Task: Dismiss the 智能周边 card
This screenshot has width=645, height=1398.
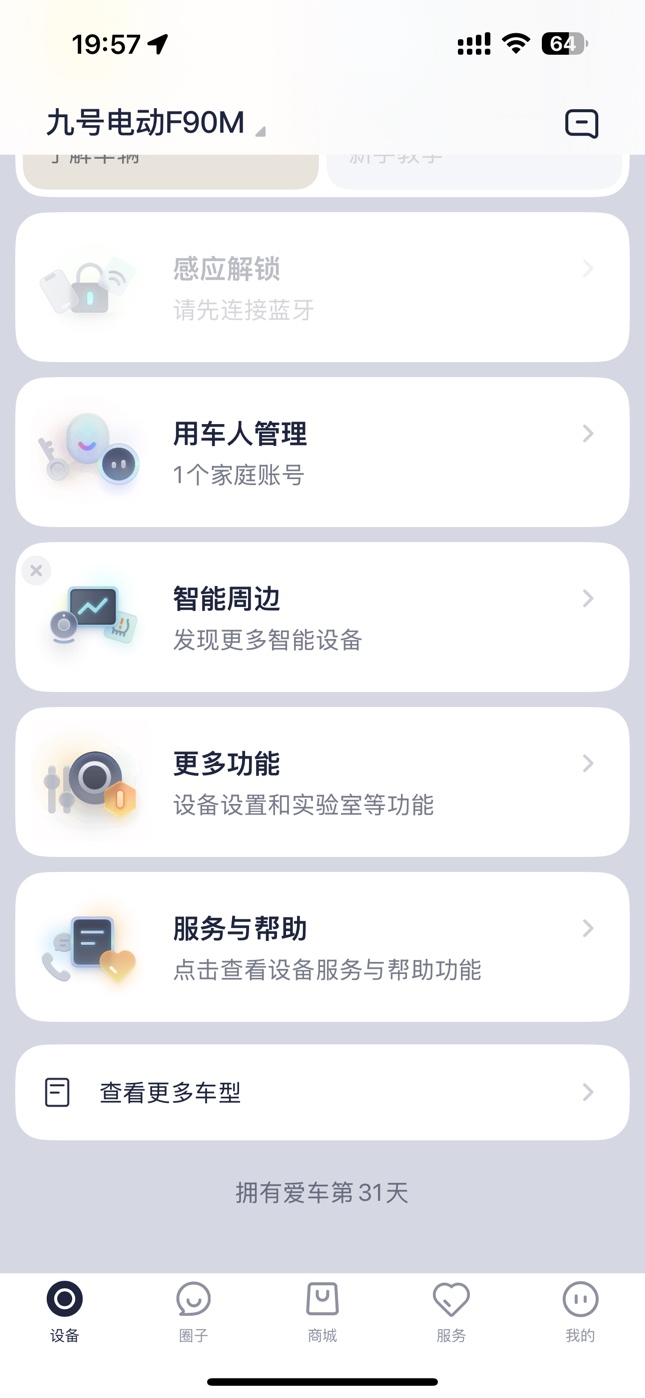Action: 36,571
